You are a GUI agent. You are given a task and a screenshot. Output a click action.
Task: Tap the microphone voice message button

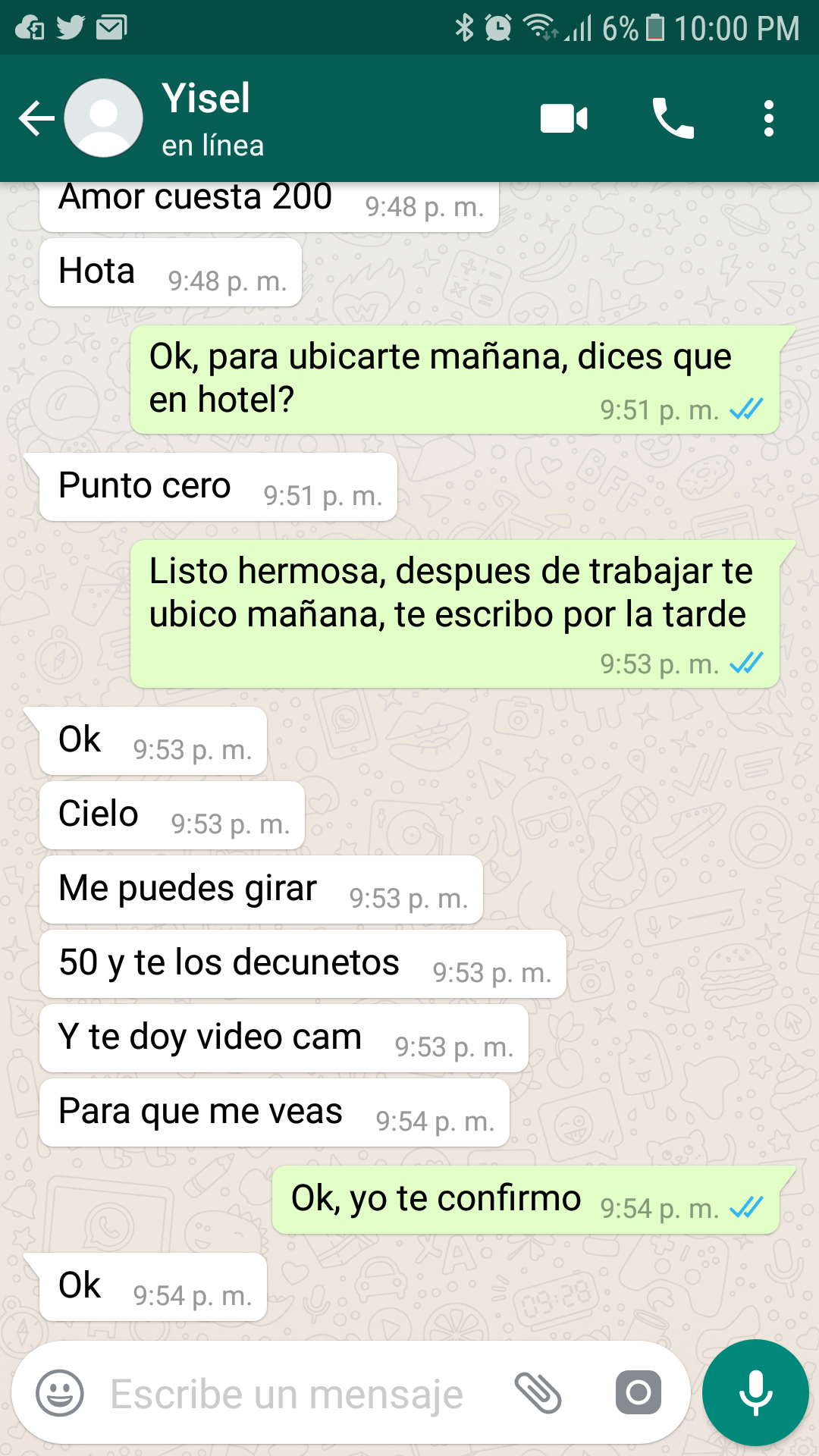click(x=755, y=1392)
